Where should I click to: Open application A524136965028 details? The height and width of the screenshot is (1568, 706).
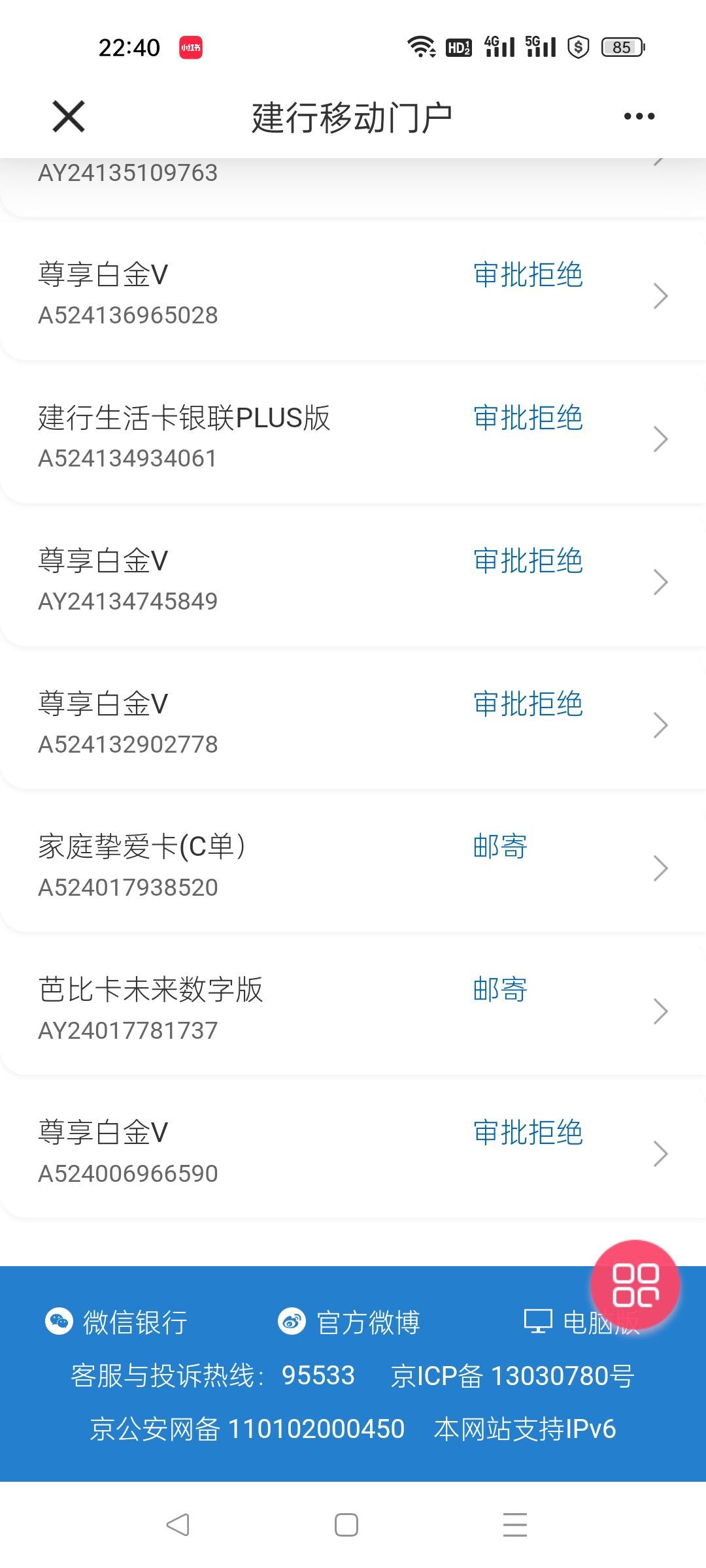(x=353, y=295)
